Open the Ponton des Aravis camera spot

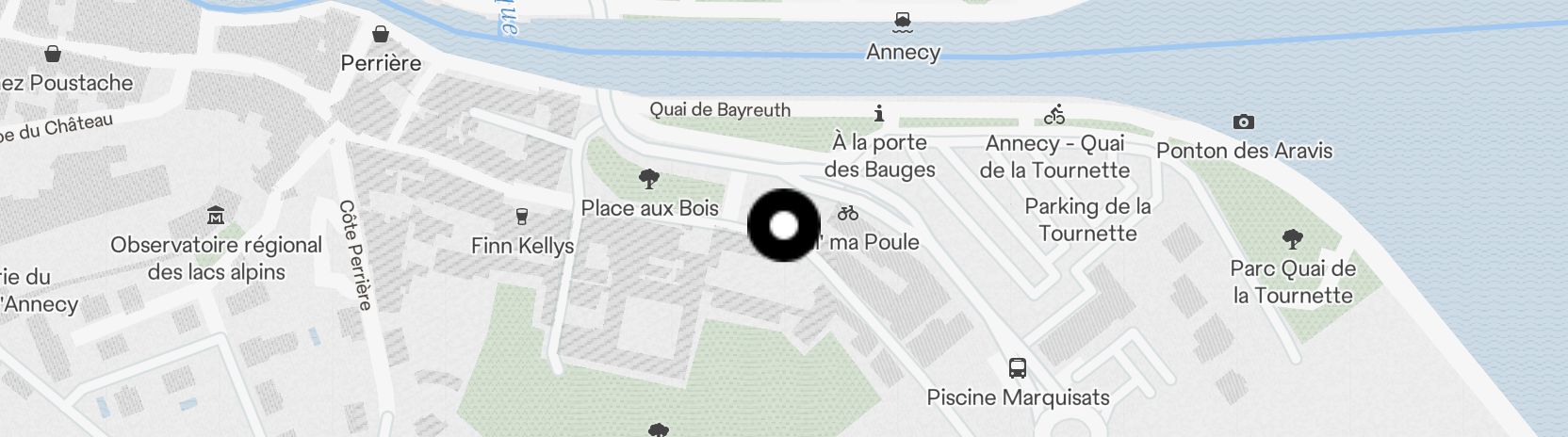(x=1243, y=122)
